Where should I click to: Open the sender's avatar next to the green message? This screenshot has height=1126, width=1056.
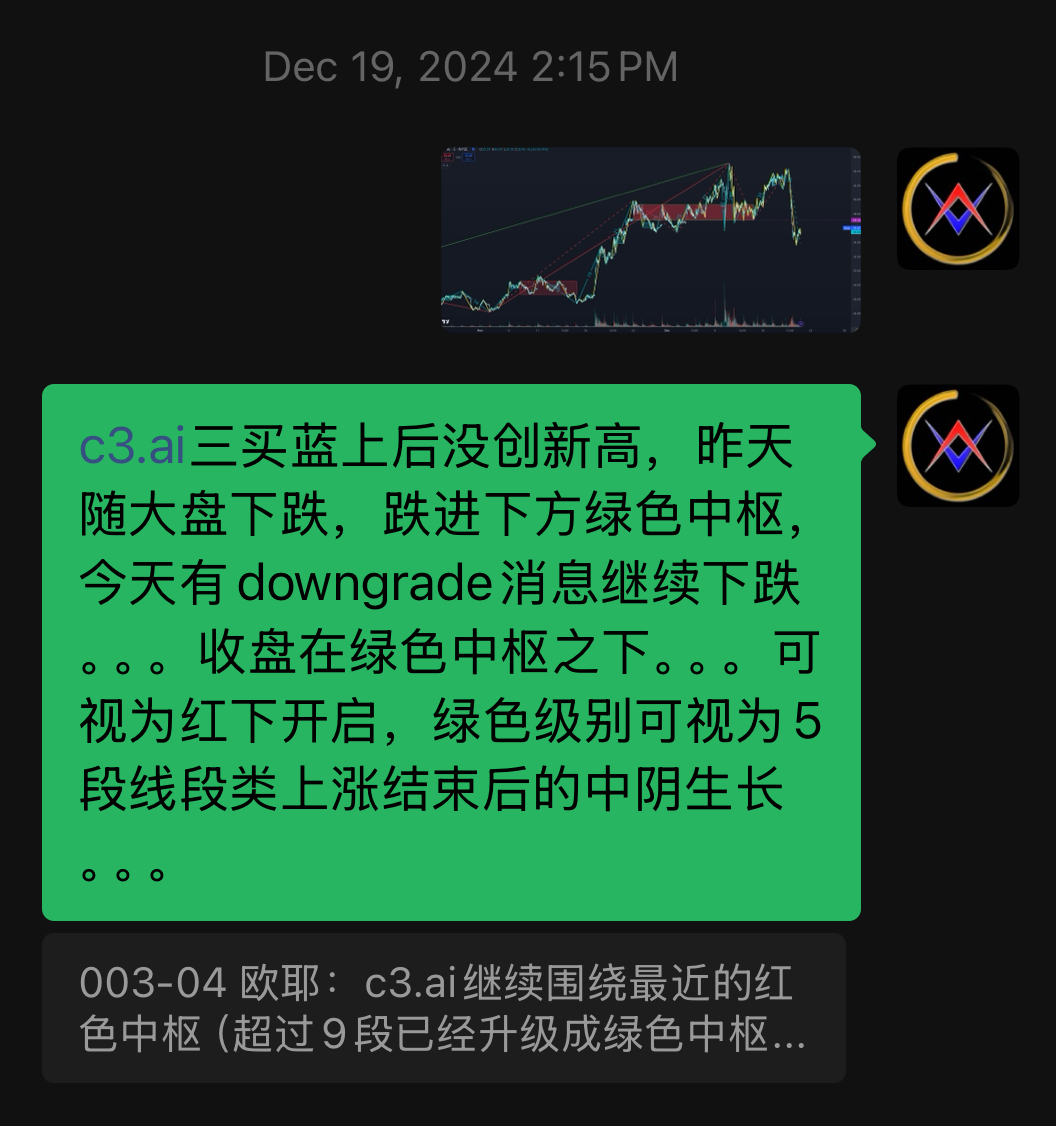[957, 446]
